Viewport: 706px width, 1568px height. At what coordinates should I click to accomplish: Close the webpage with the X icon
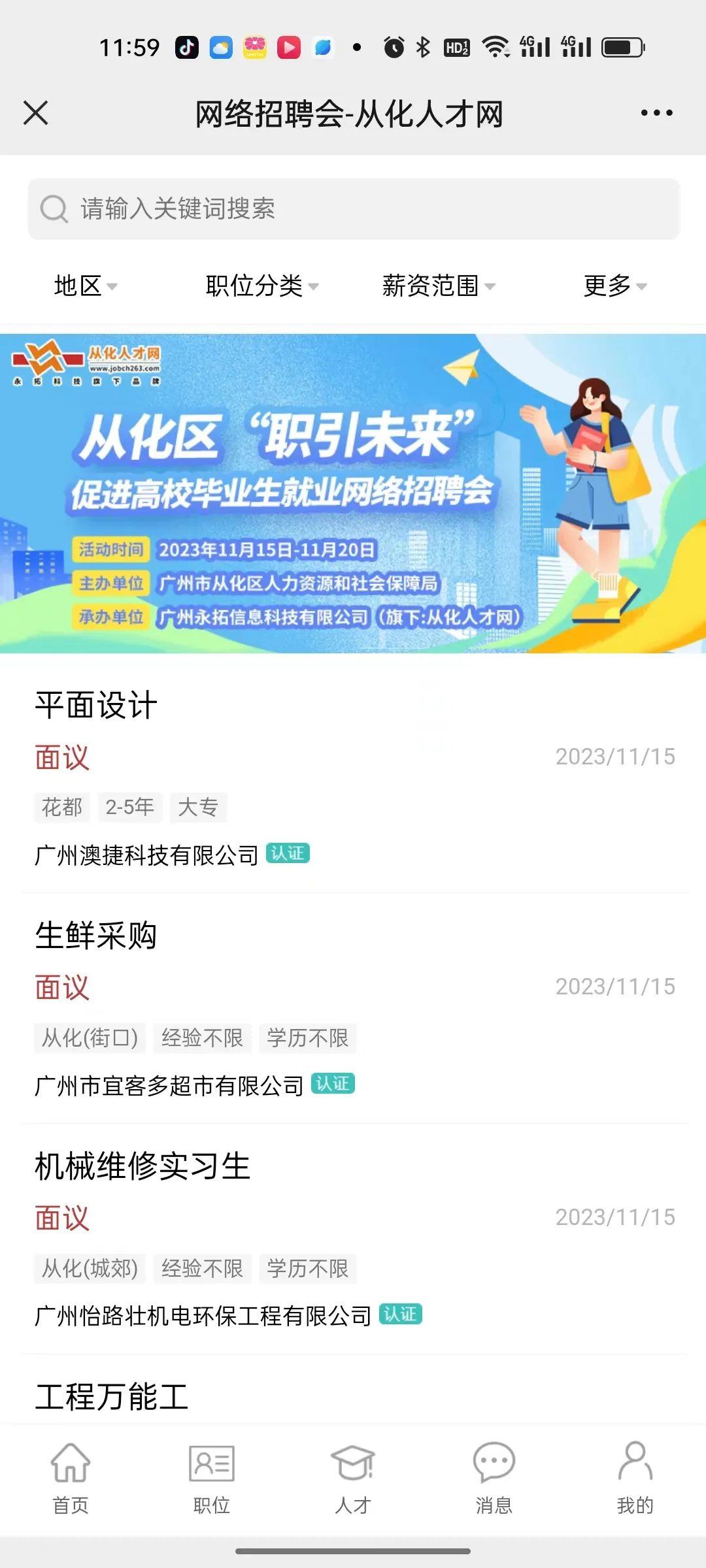pos(36,113)
